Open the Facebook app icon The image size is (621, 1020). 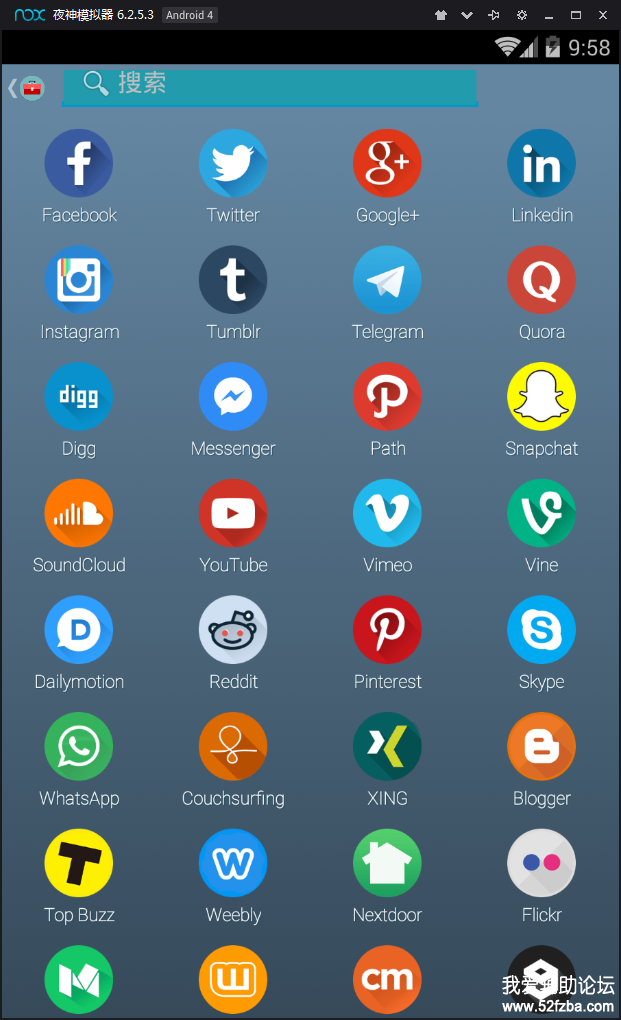pos(79,163)
